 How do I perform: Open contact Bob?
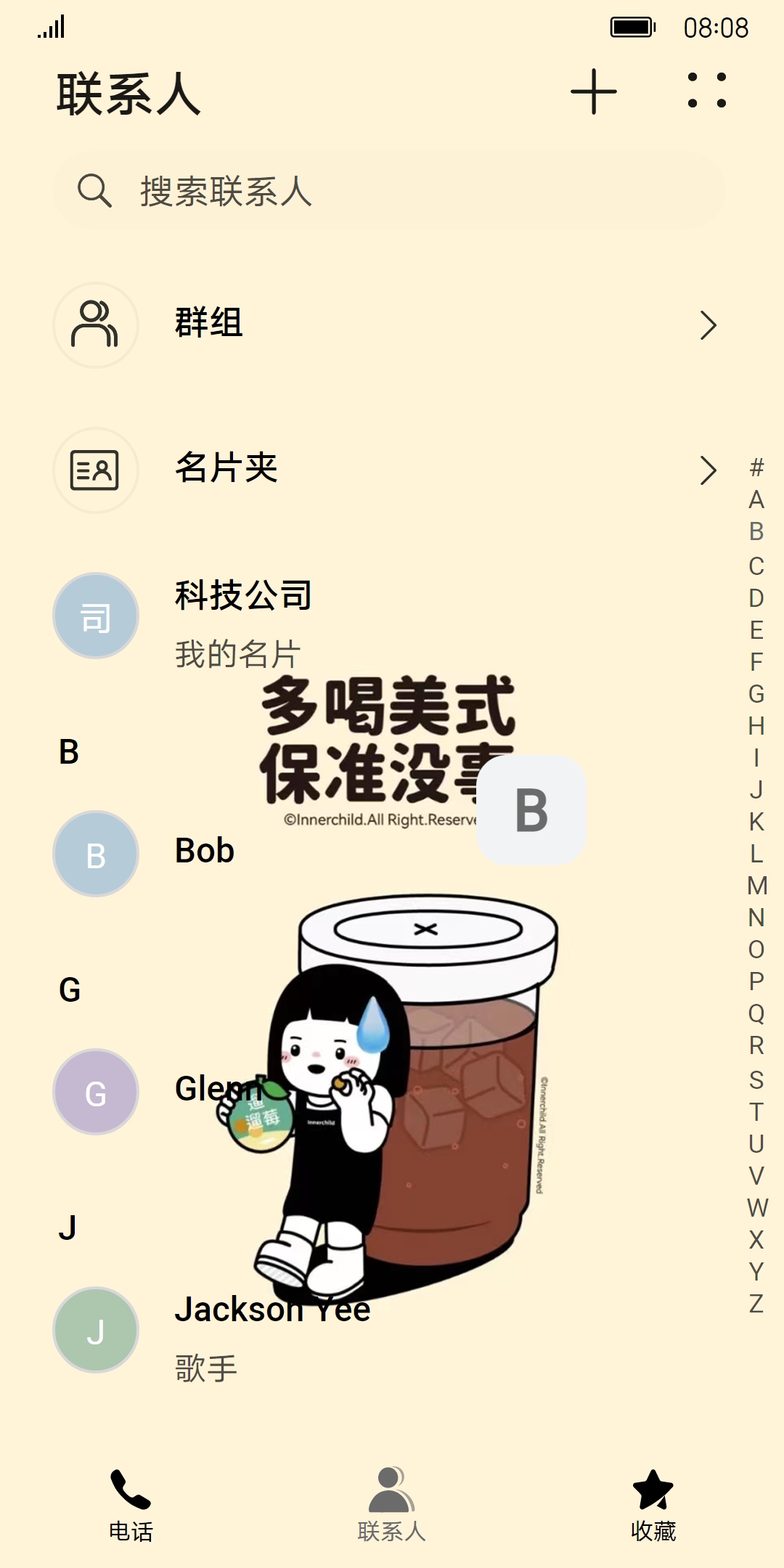pyautogui.click(x=205, y=852)
